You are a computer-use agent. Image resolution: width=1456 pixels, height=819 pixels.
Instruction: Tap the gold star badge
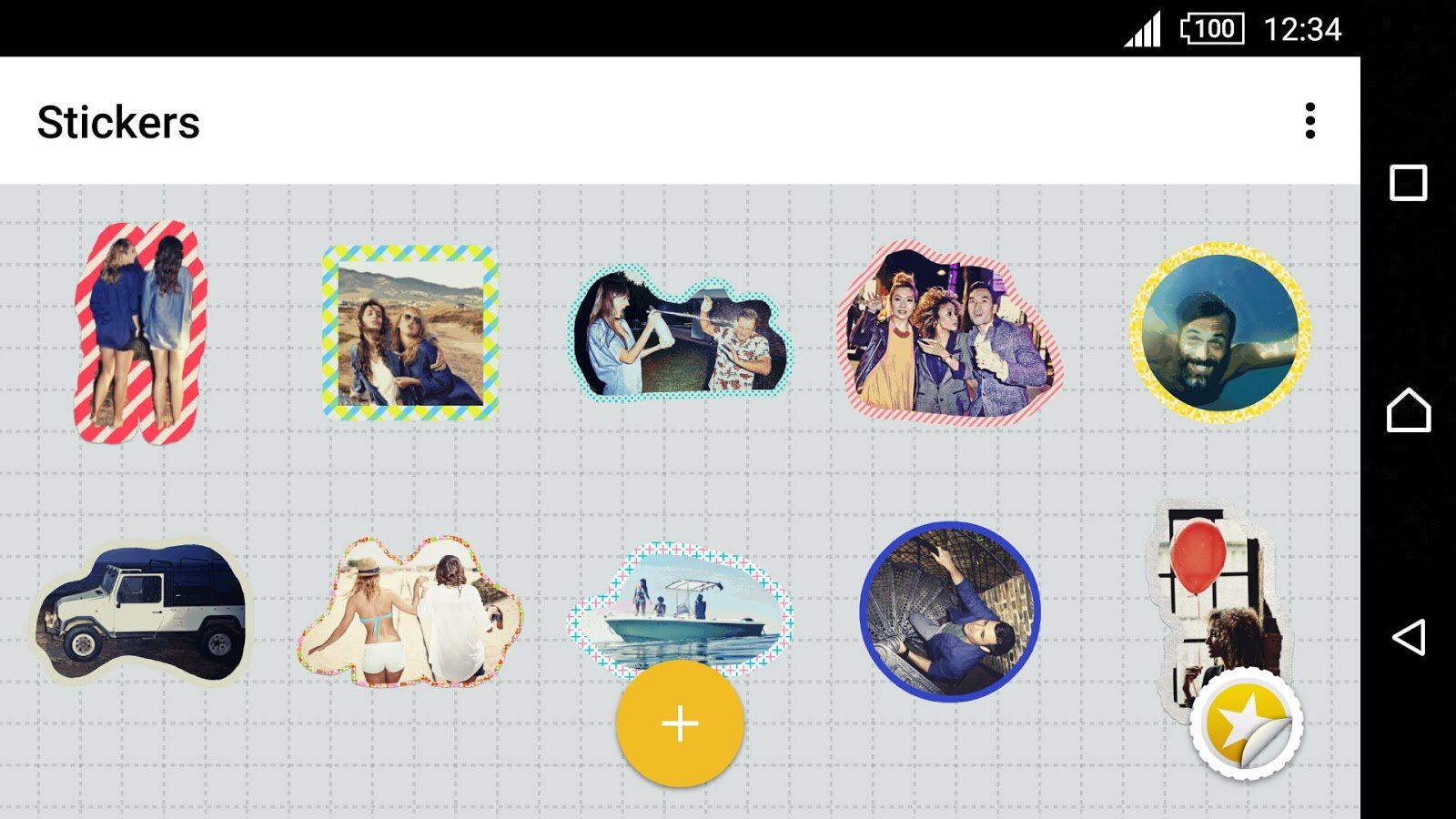(x=1247, y=723)
